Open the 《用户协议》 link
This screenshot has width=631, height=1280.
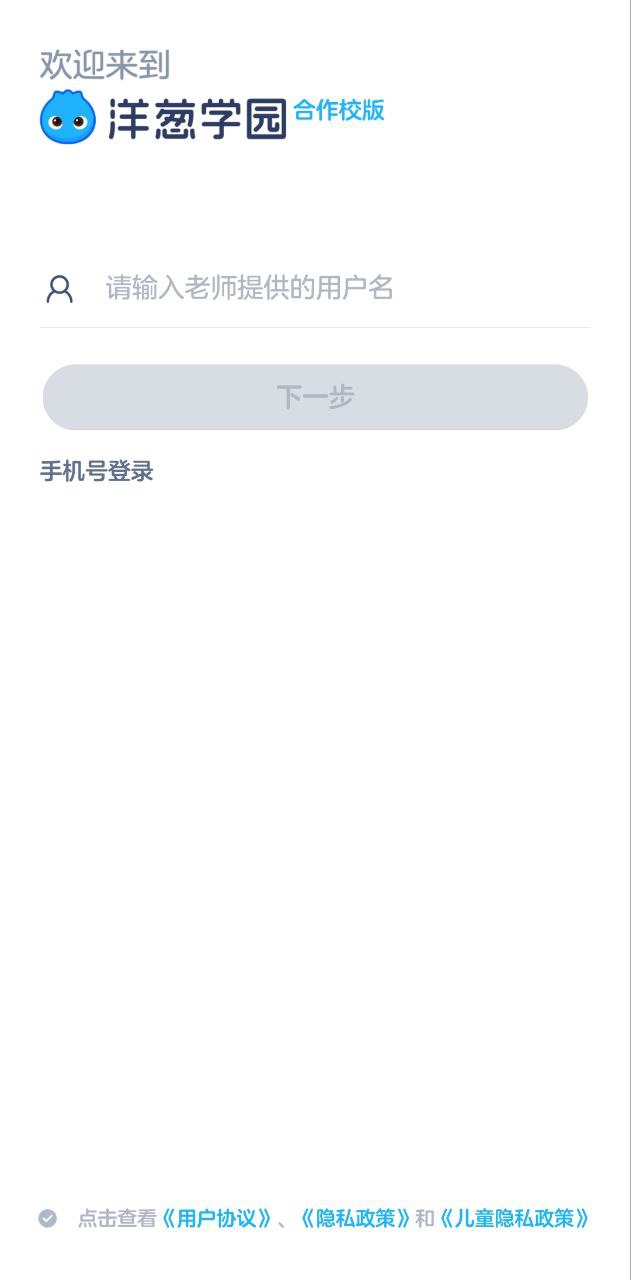pos(217,1218)
